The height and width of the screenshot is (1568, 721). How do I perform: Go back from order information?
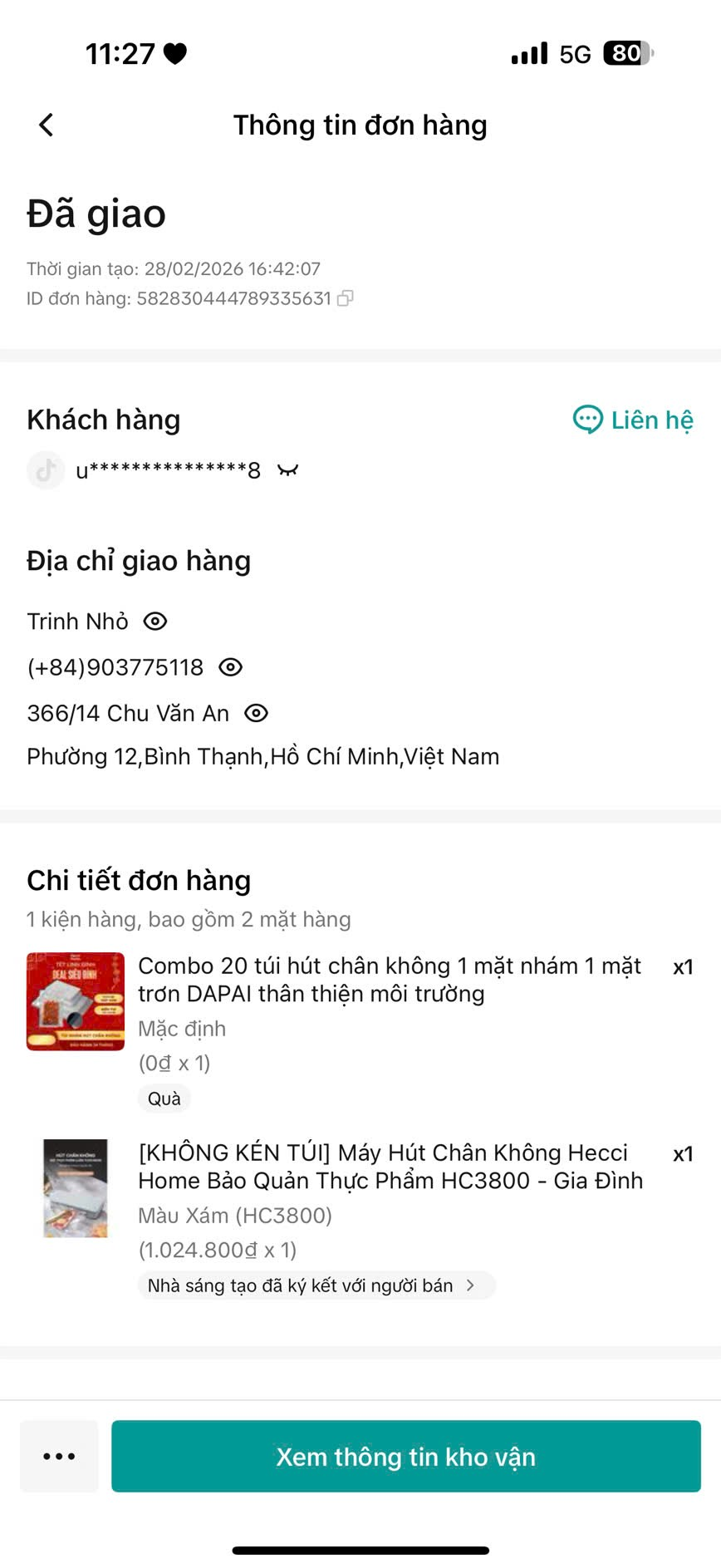(x=47, y=125)
